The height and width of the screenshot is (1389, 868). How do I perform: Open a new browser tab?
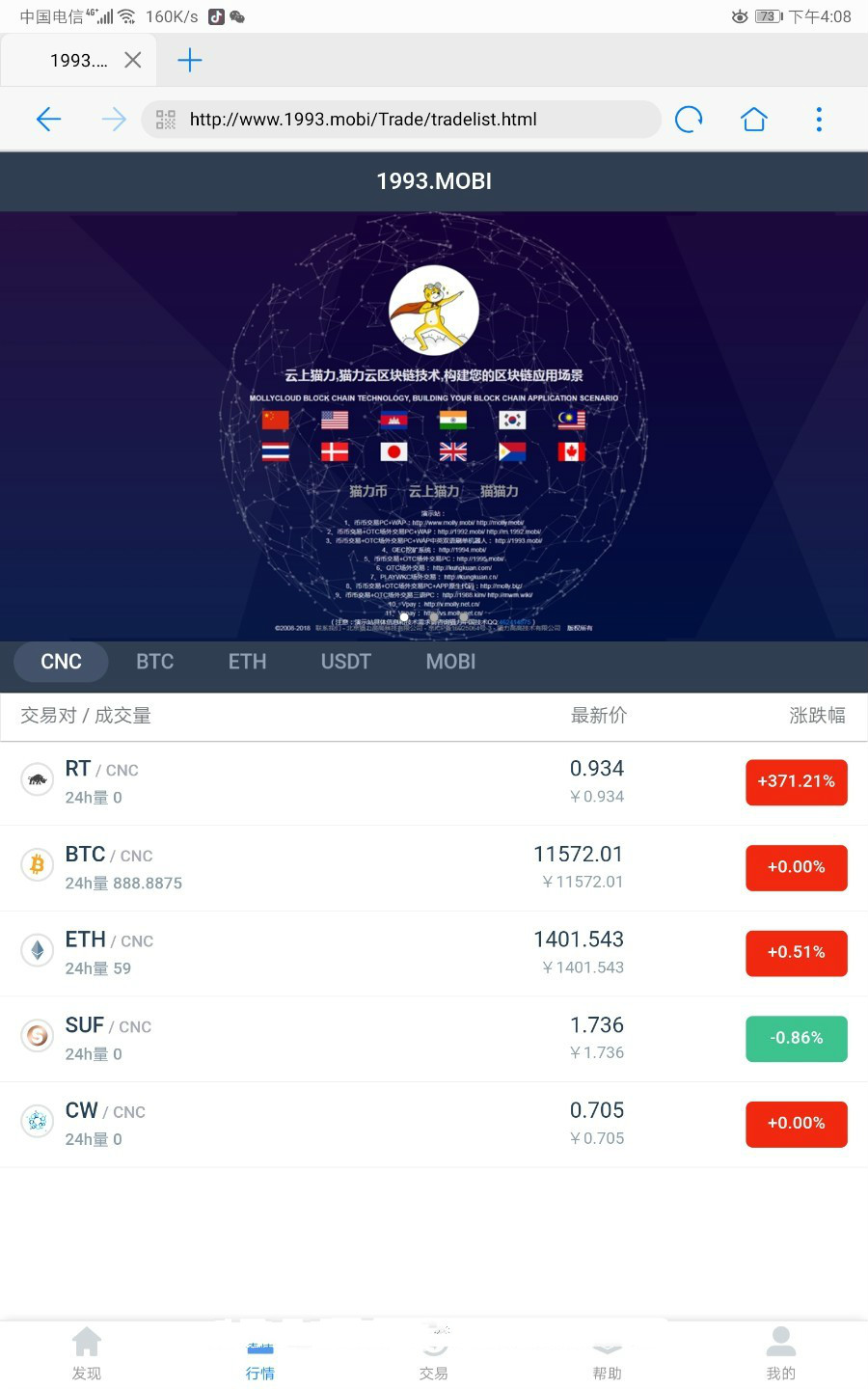(190, 60)
